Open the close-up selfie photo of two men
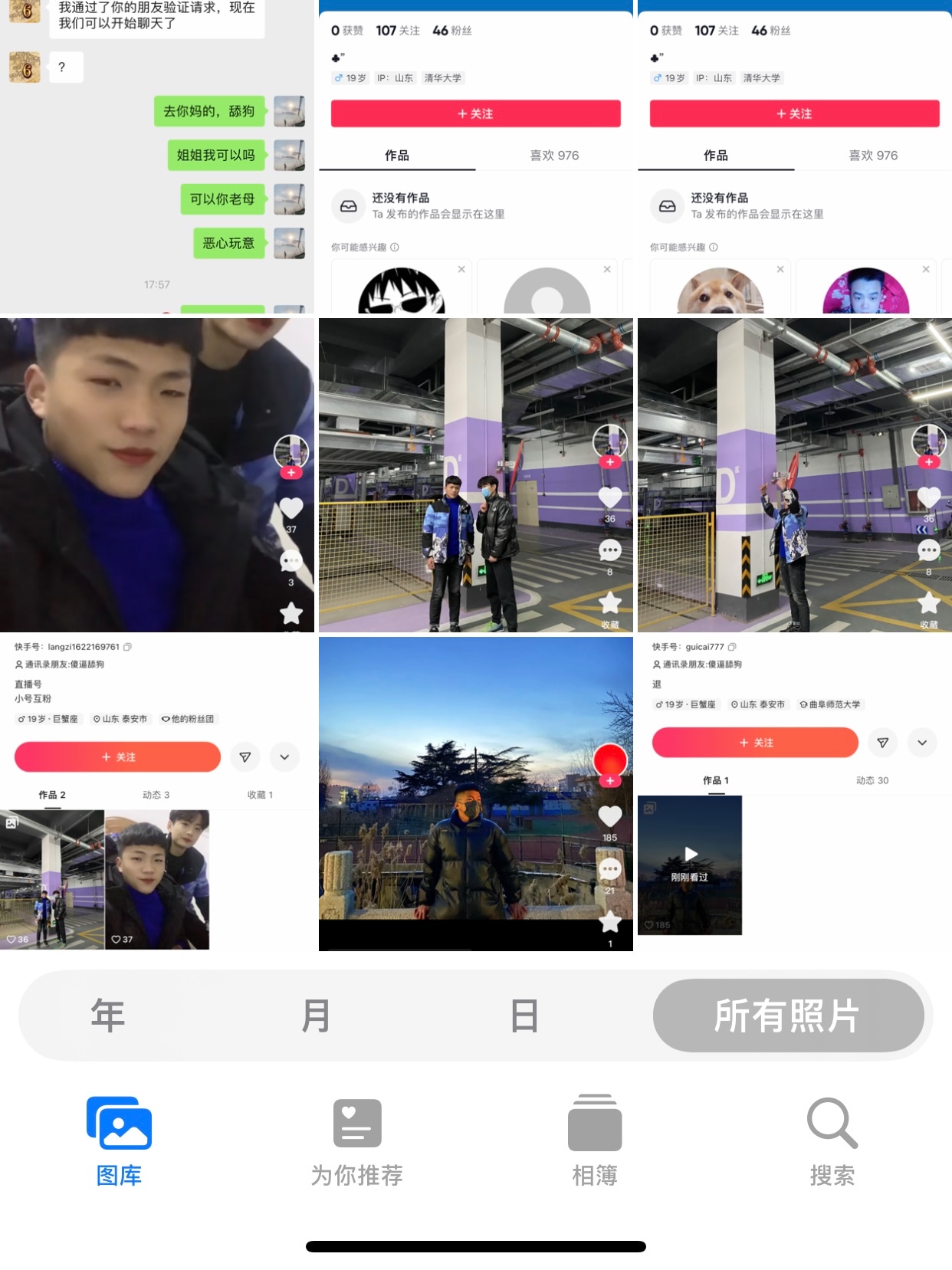The image size is (952, 1270). pyautogui.click(x=156, y=474)
